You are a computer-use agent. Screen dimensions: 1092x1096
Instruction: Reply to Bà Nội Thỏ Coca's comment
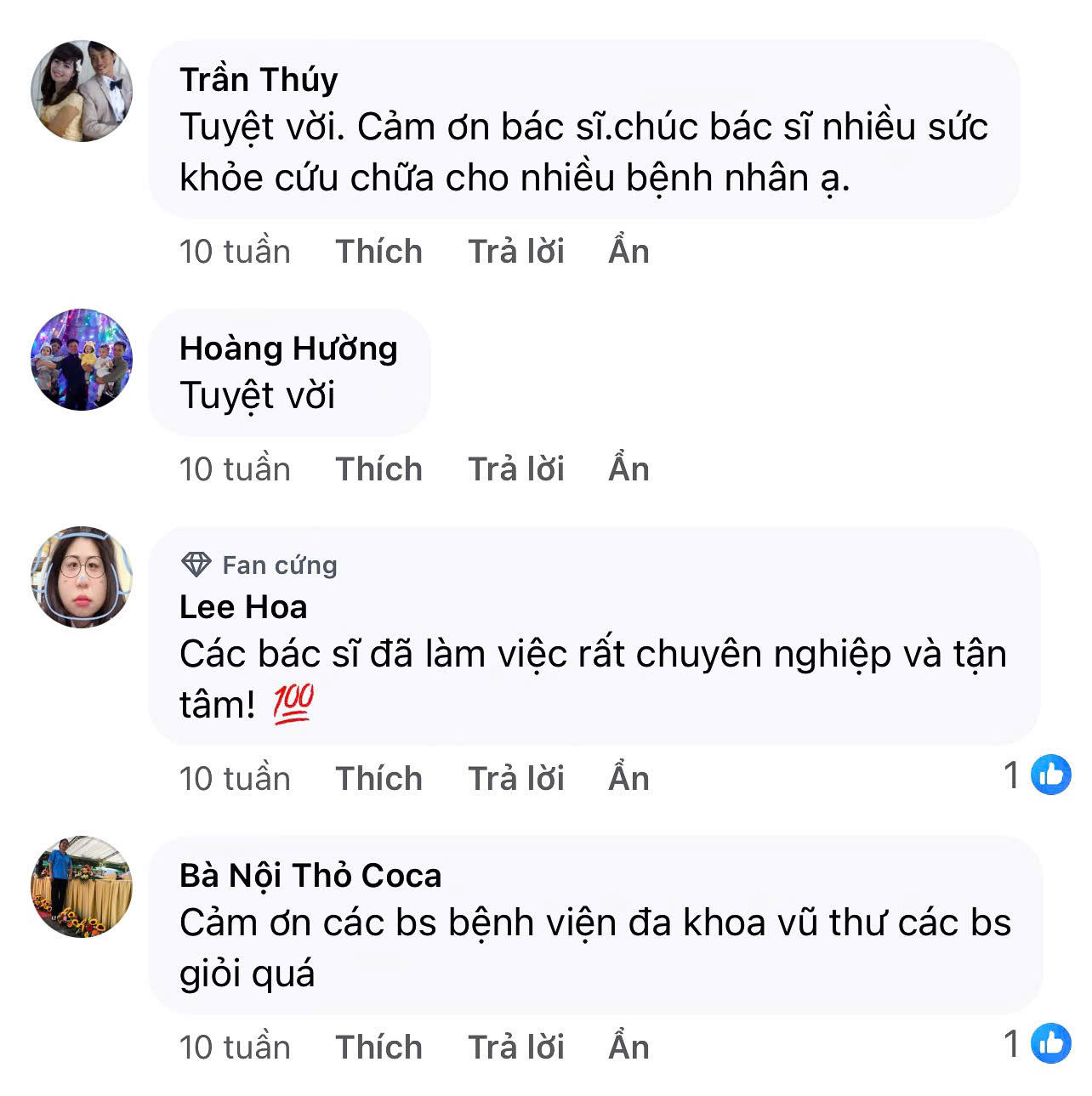[x=516, y=1048]
